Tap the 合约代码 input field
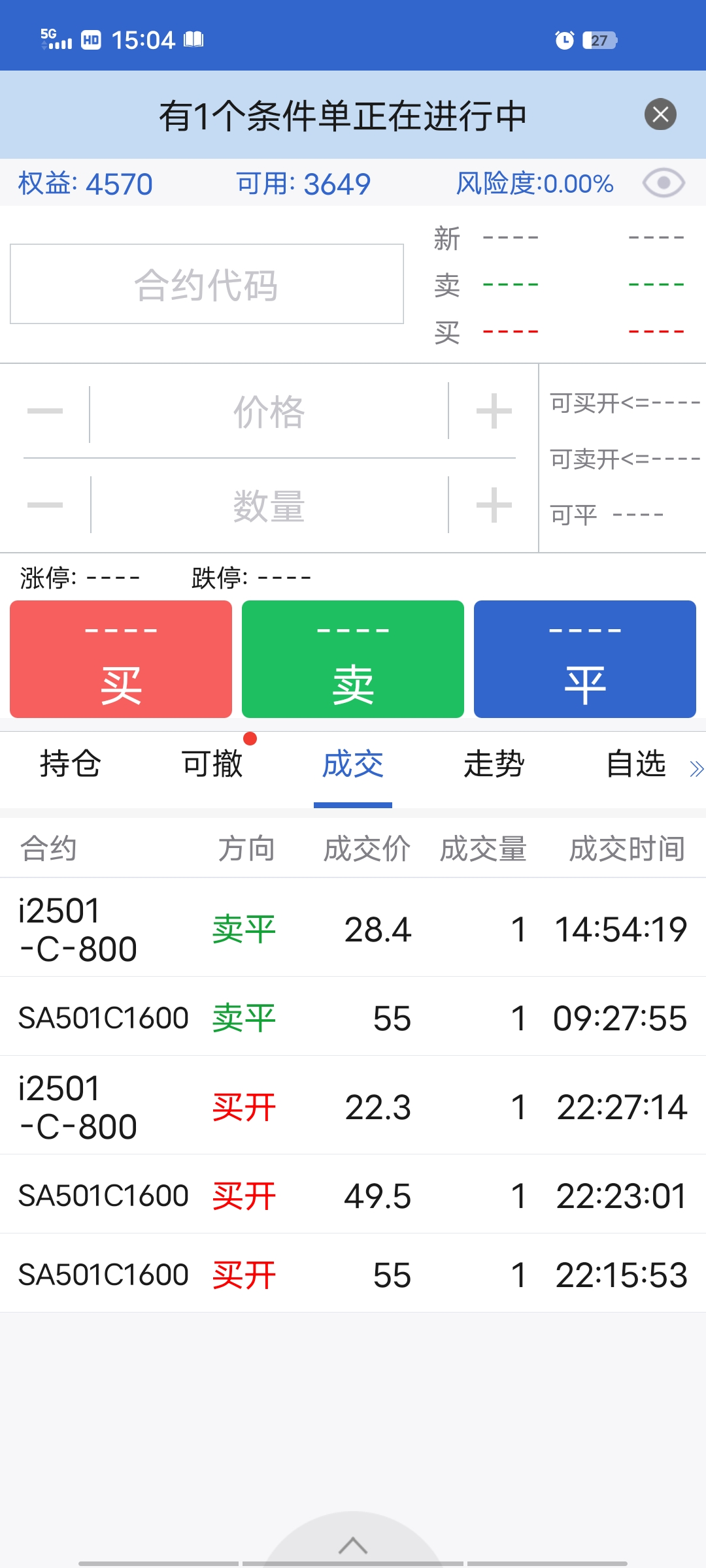The image size is (706, 1568). click(x=207, y=284)
